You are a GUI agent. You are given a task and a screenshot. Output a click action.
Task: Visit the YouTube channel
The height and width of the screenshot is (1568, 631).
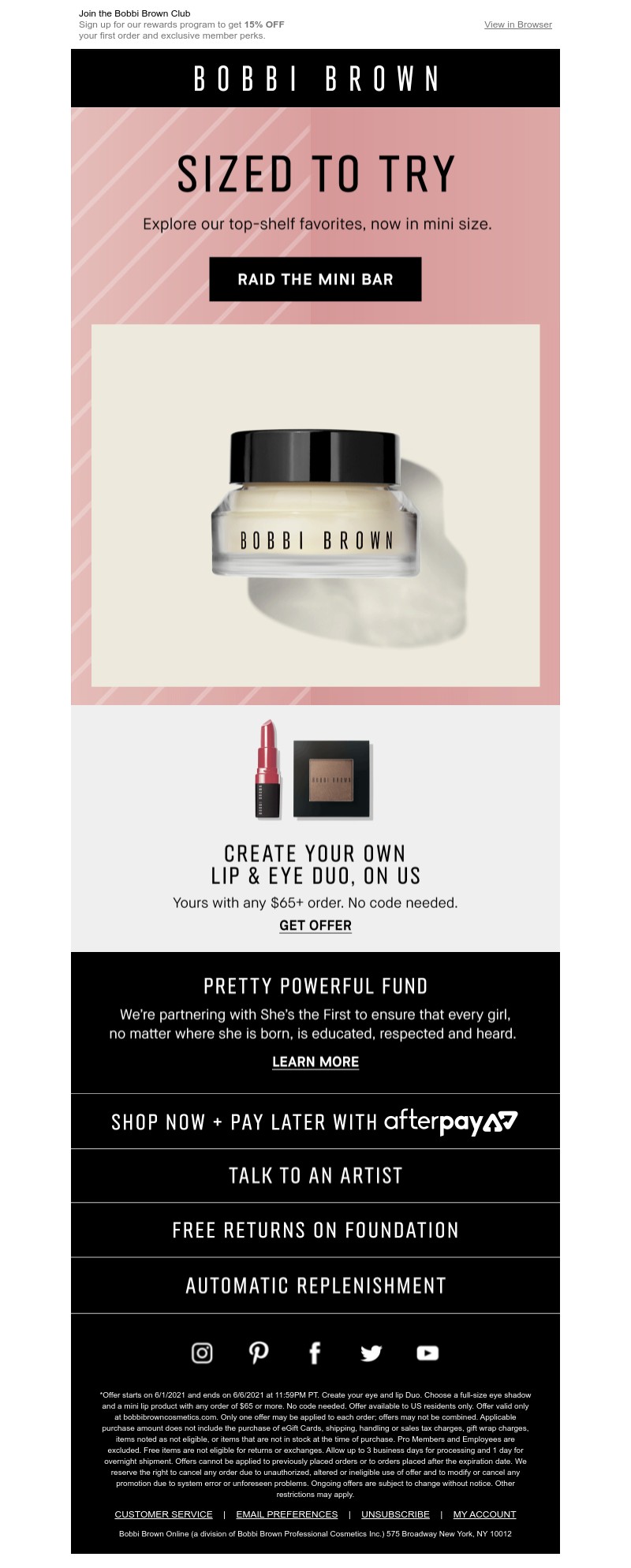coord(428,1353)
